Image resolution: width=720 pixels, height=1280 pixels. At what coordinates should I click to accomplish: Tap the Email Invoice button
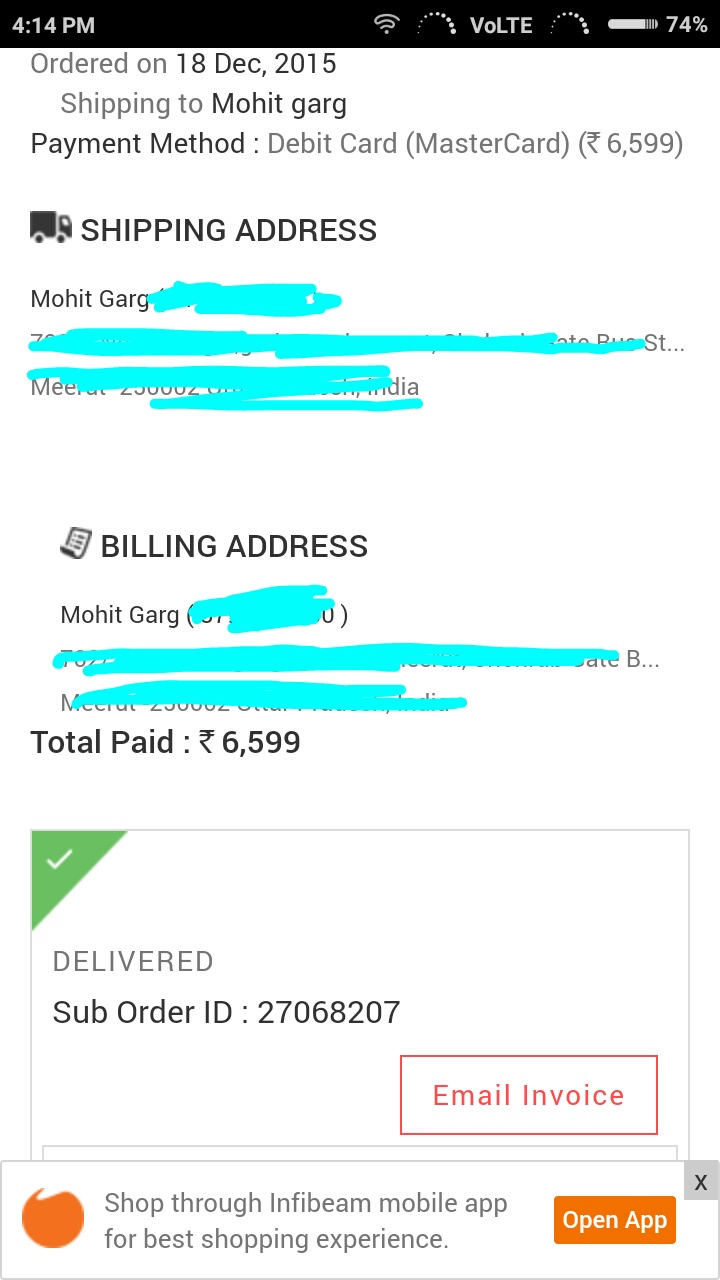click(528, 1095)
